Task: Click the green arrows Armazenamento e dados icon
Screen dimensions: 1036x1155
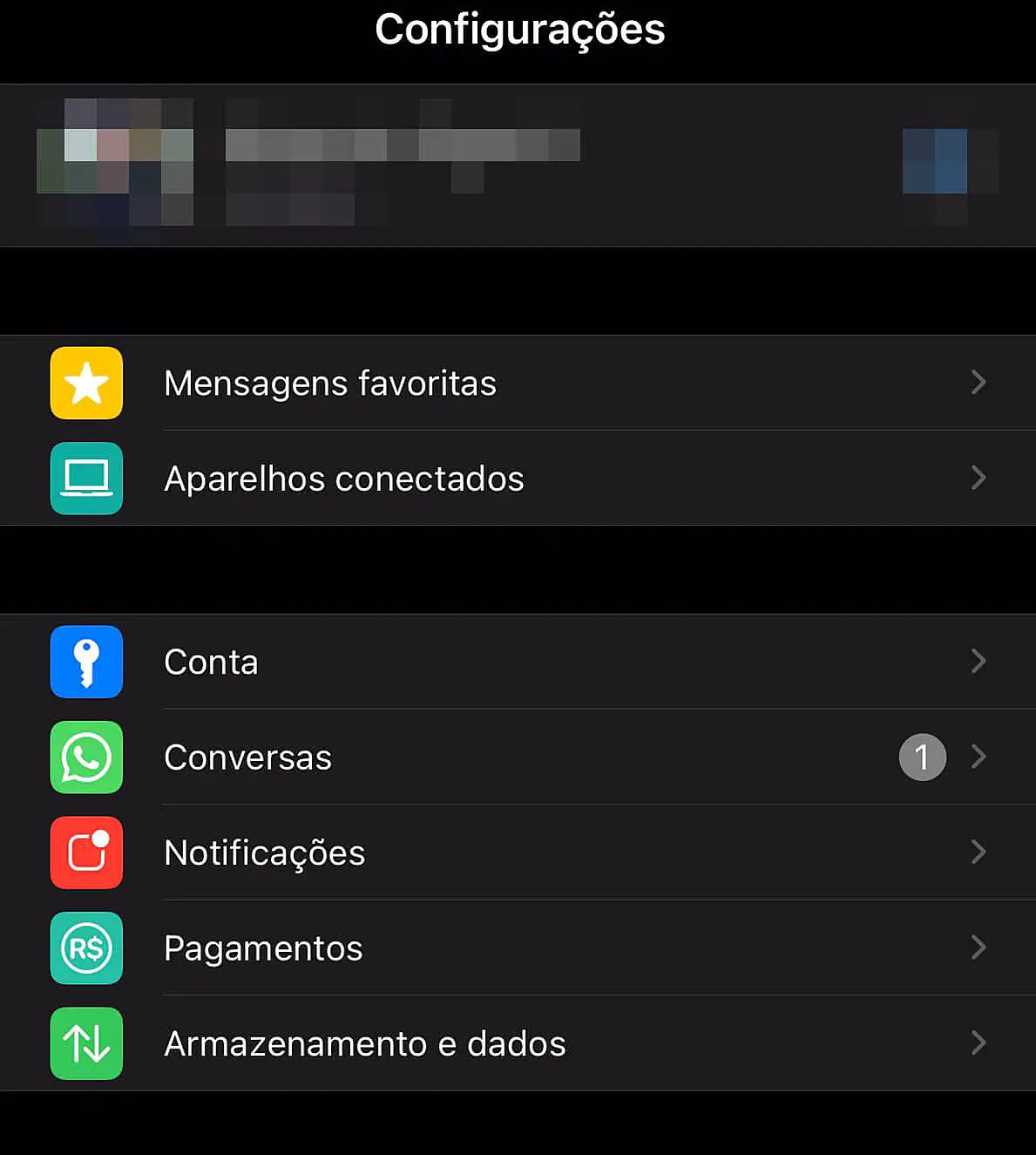Action: (86, 1043)
